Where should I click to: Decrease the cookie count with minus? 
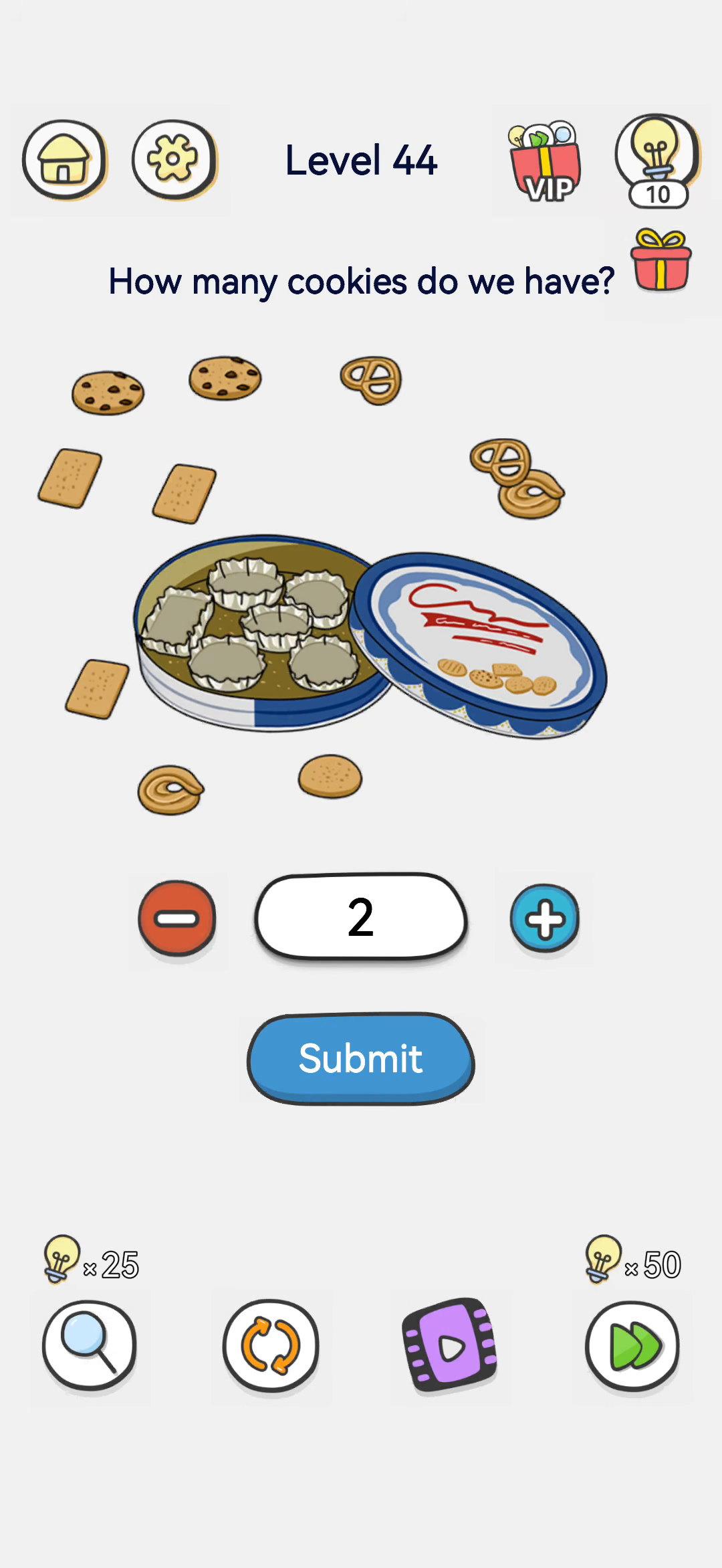click(177, 918)
